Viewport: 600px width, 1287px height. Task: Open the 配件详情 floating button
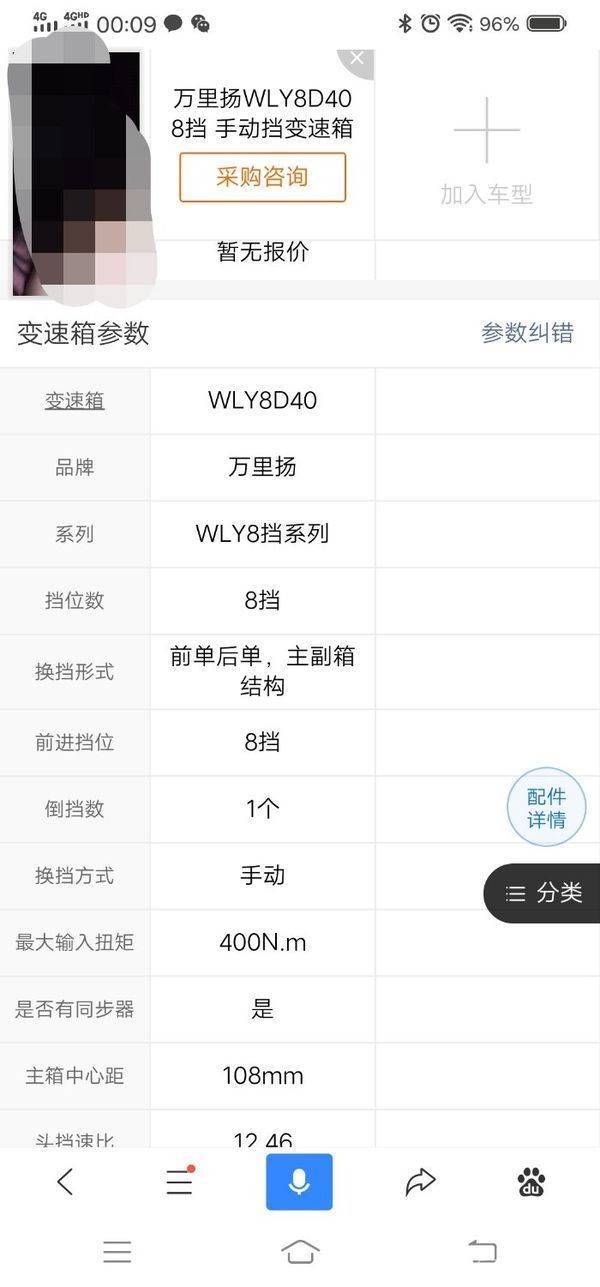(x=547, y=808)
